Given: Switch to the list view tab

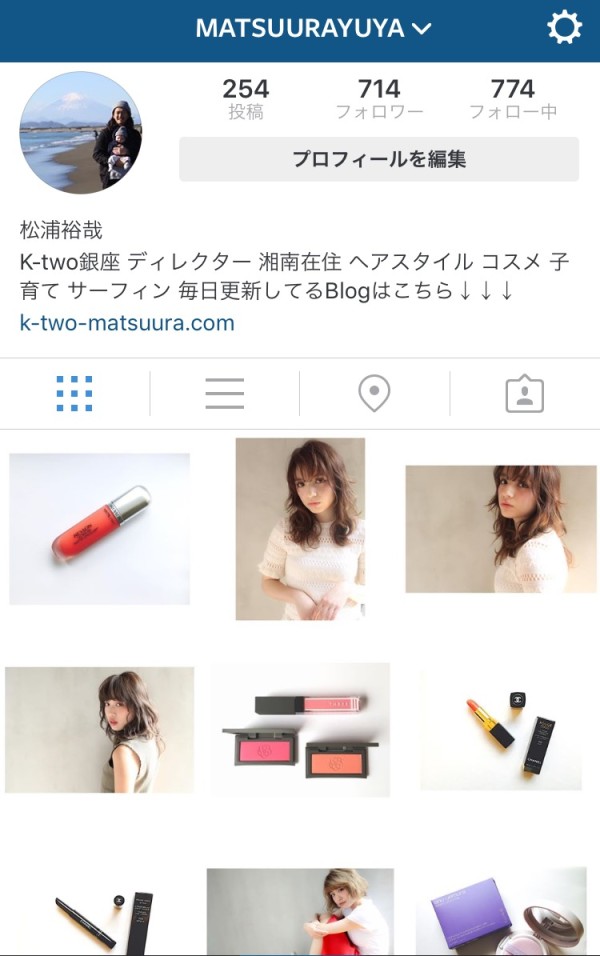Looking at the screenshot, I should tap(225, 394).
